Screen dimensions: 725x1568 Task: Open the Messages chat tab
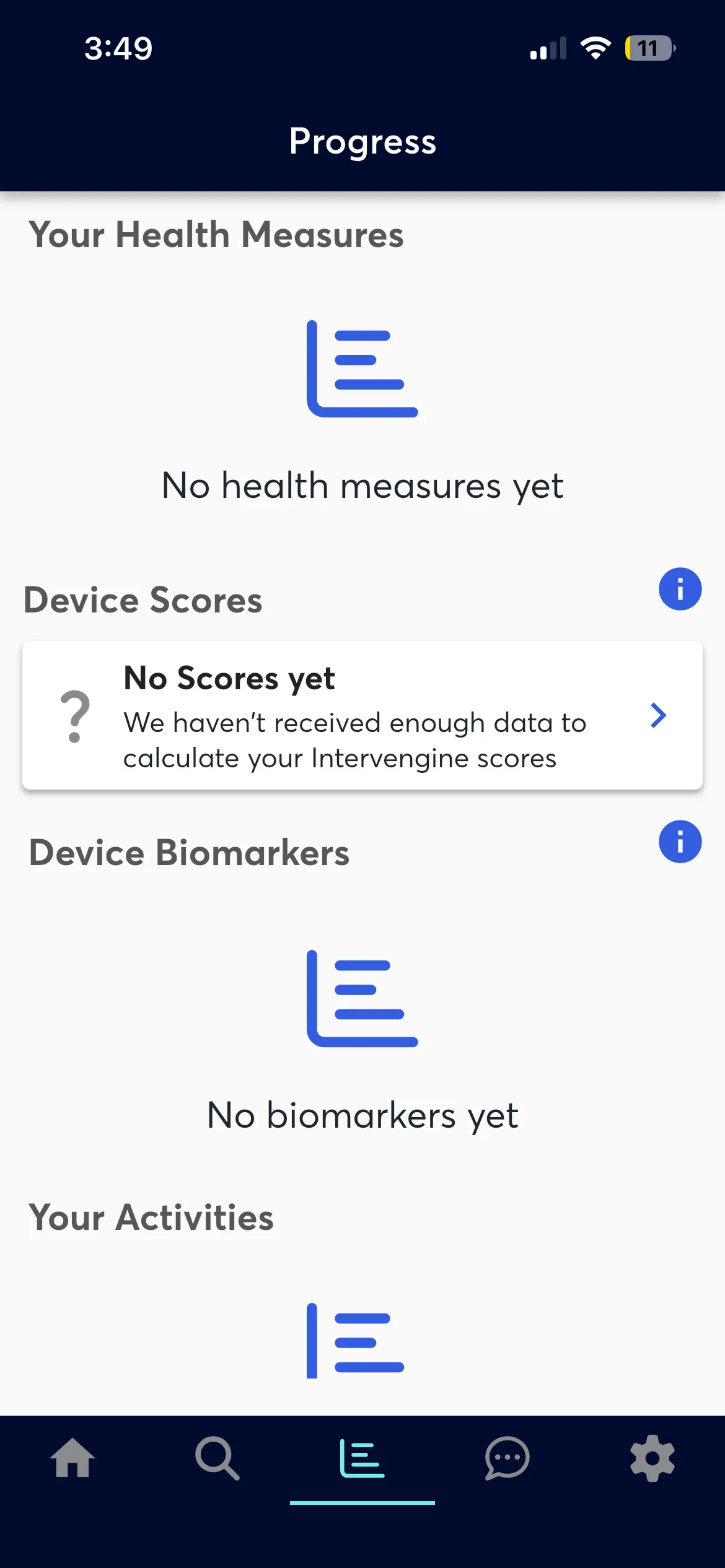point(507,1458)
